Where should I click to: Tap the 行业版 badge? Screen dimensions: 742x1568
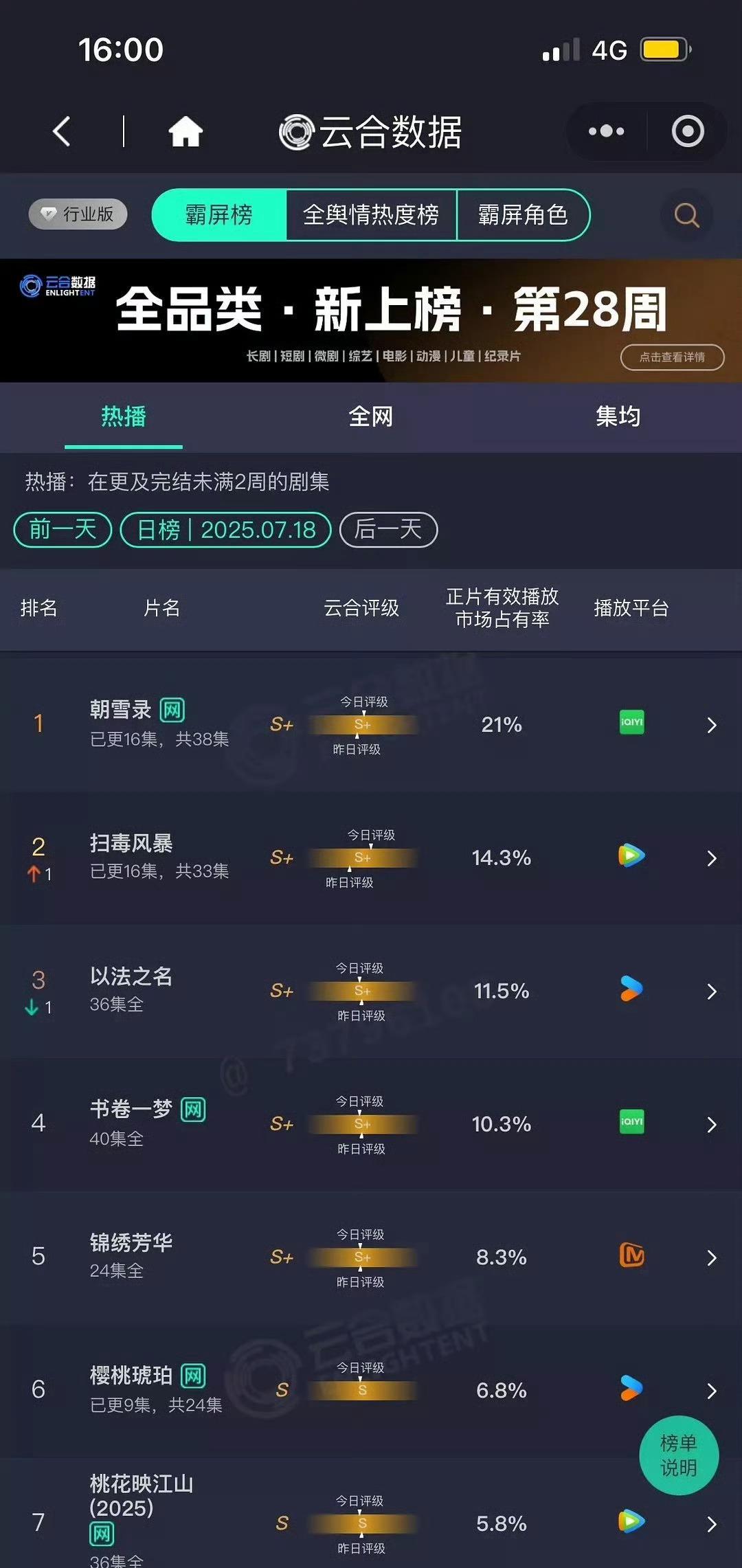click(78, 214)
